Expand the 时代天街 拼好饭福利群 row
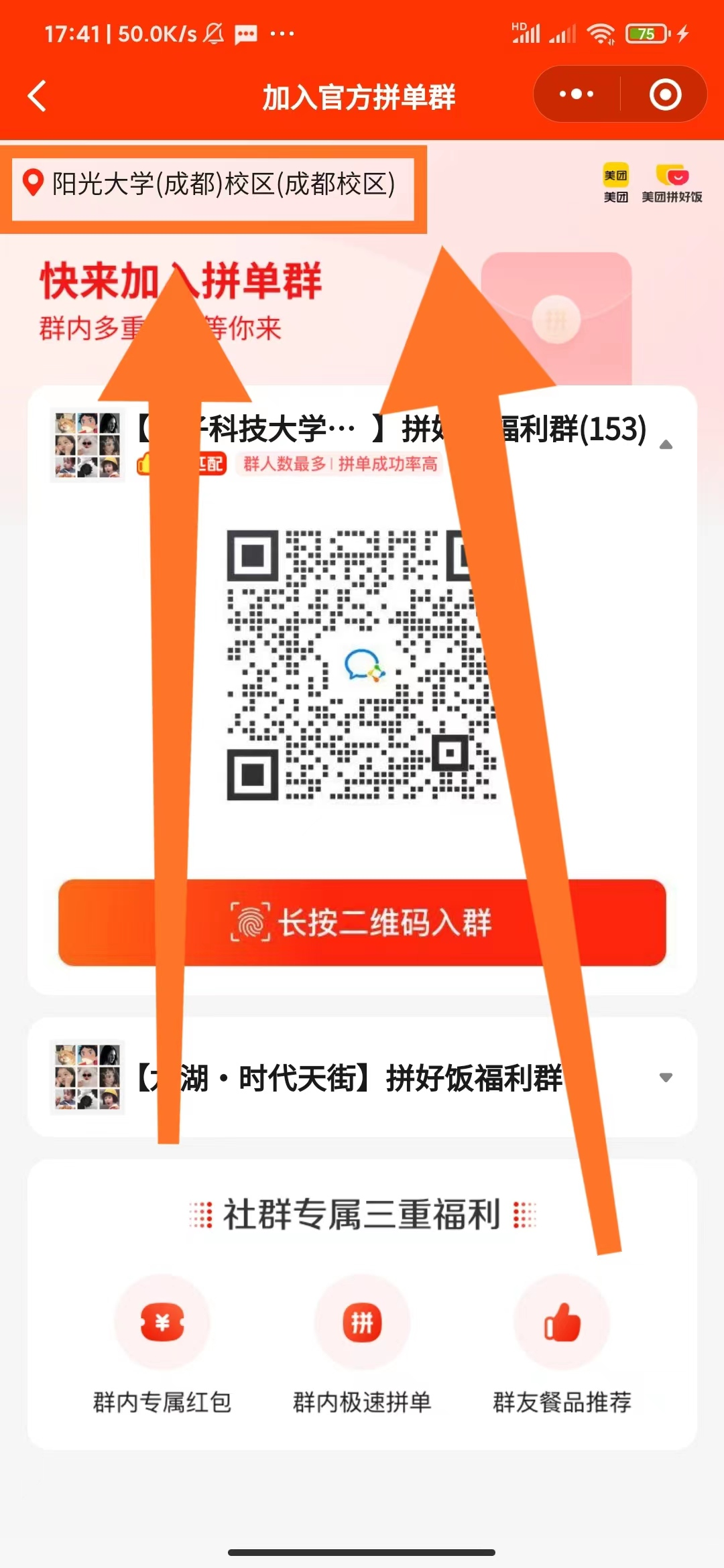 (666, 1077)
